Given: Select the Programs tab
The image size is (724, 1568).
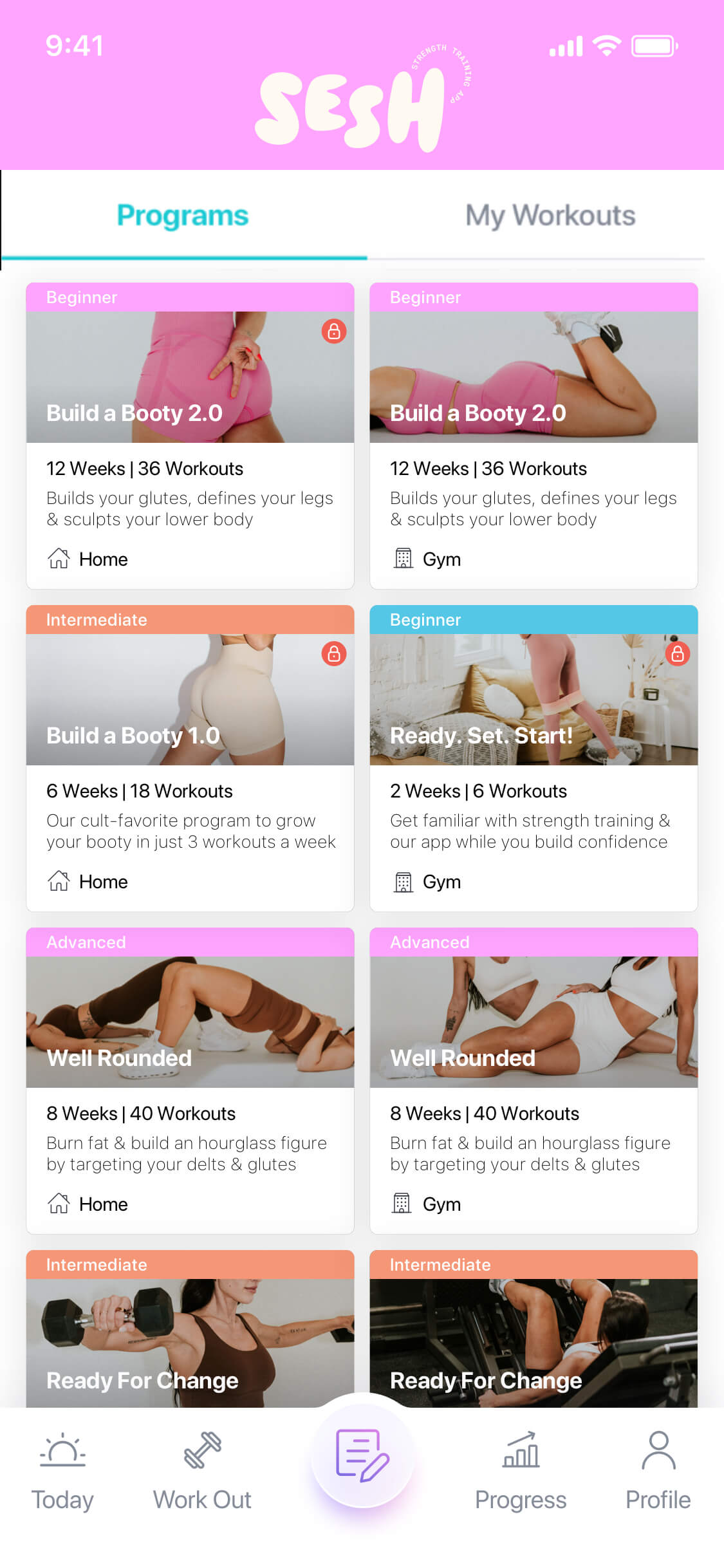Looking at the screenshot, I should pos(183,216).
